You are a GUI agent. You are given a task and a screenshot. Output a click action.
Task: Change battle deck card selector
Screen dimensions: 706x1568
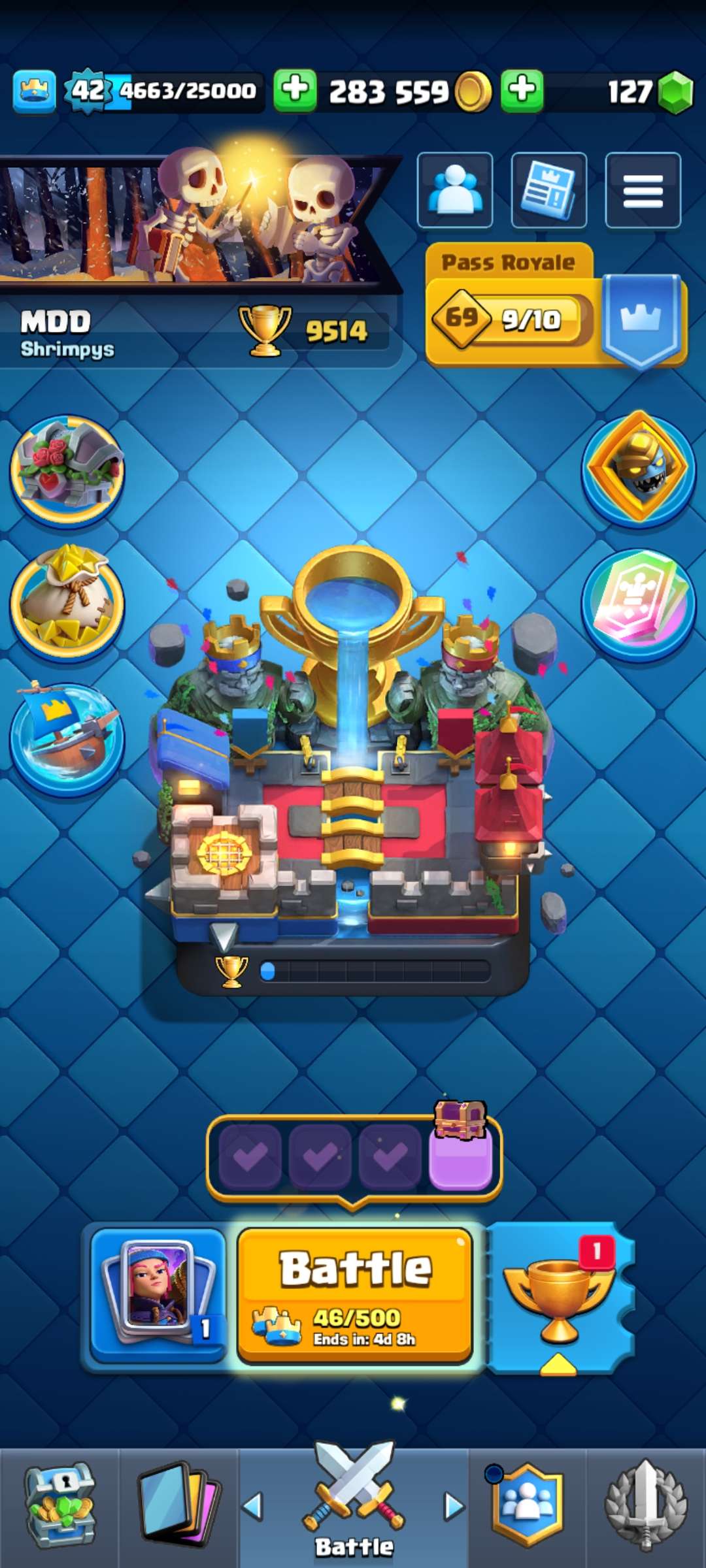click(158, 1295)
